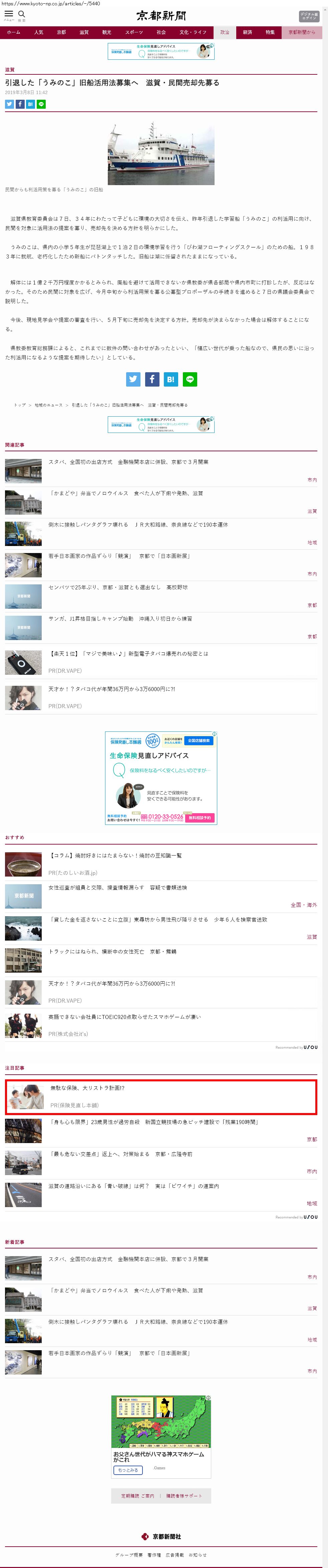Image resolution: width=328 pixels, height=1568 pixels.
Task: Follow the 地域のニュース breadcrumb link
Action: [48, 405]
